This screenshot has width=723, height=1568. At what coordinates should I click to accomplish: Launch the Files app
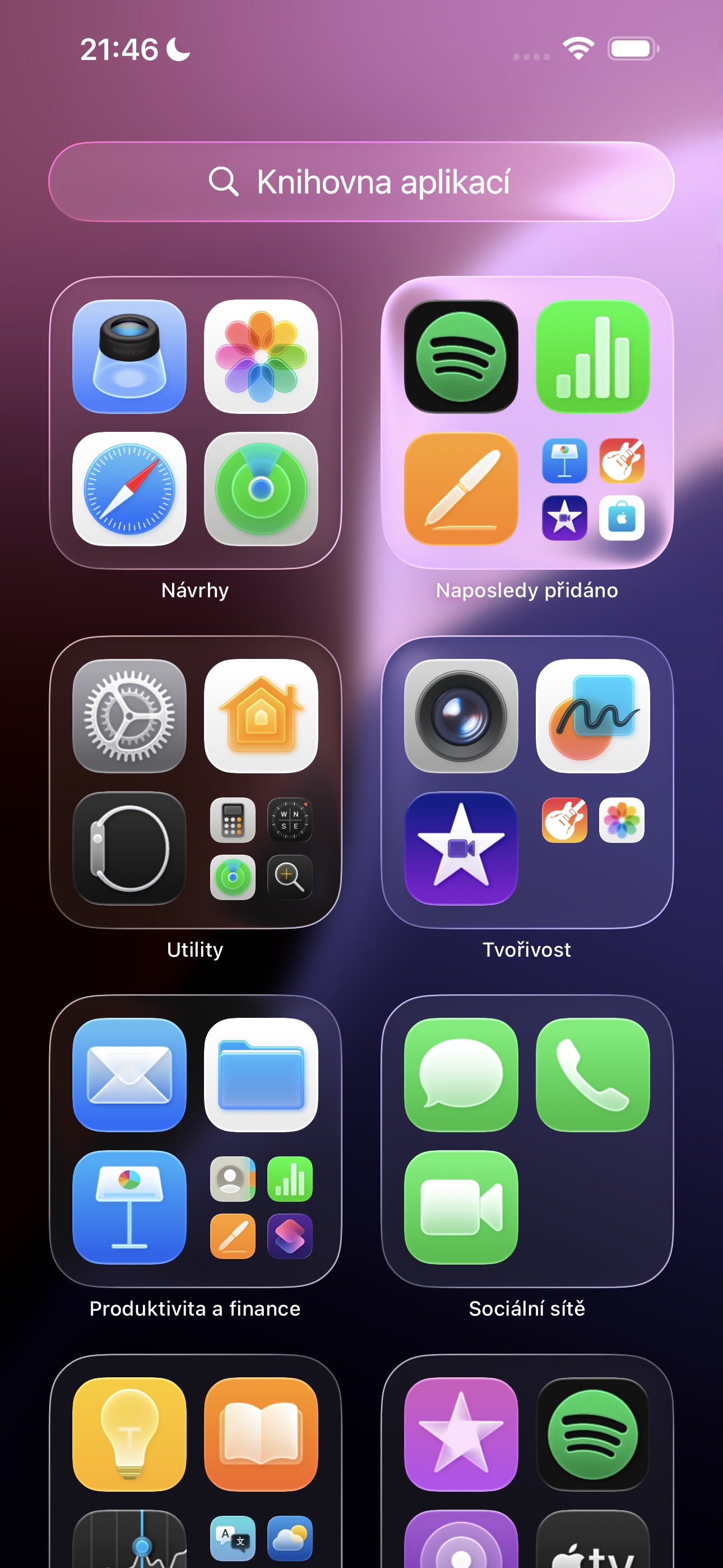click(261, 1075)
